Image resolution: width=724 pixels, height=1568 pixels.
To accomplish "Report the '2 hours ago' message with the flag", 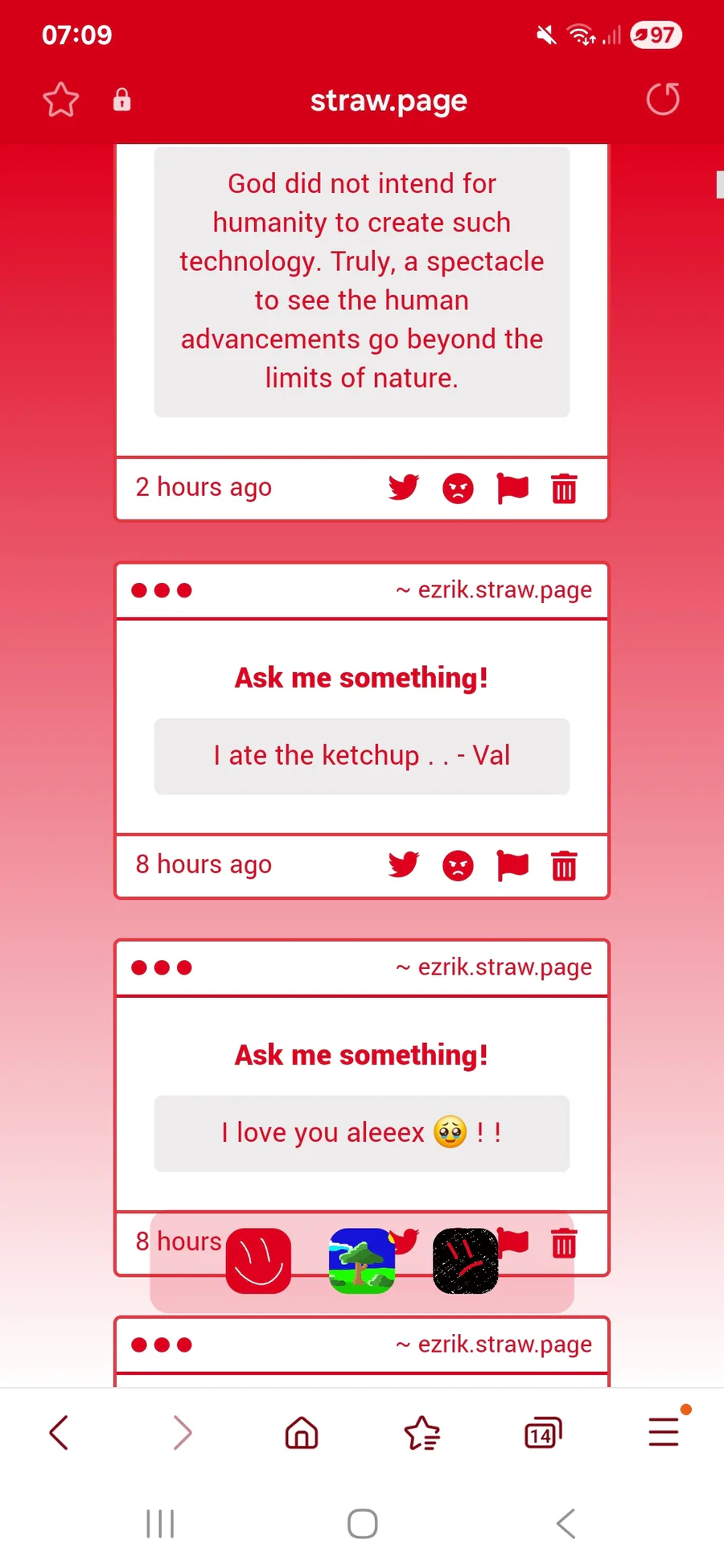I will pyautogui.click(x=512, y=488).
